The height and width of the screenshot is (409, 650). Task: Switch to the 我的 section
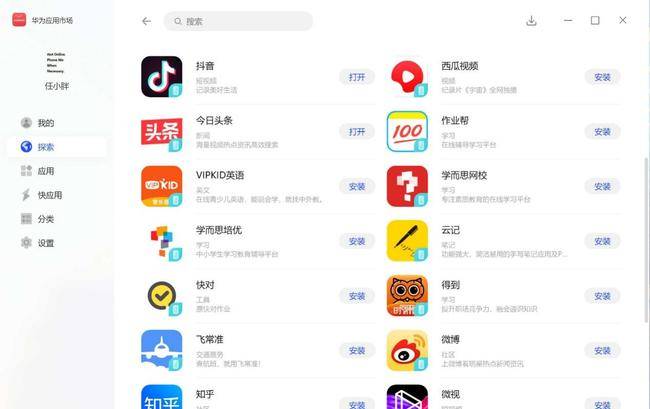[x=45, y=123]
